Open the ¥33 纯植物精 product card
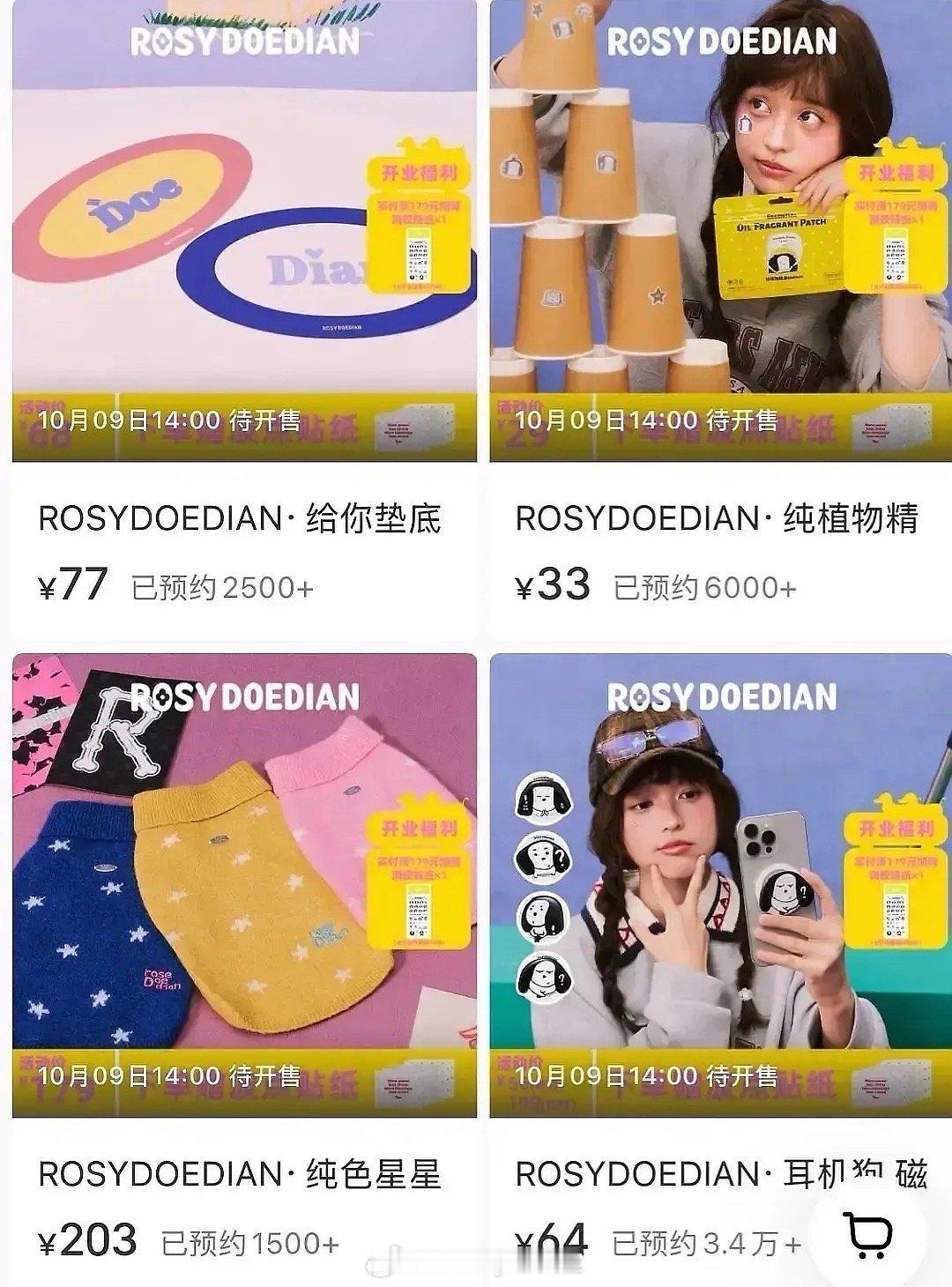This screenshot has width=952, height=1287. pos(720,264)
